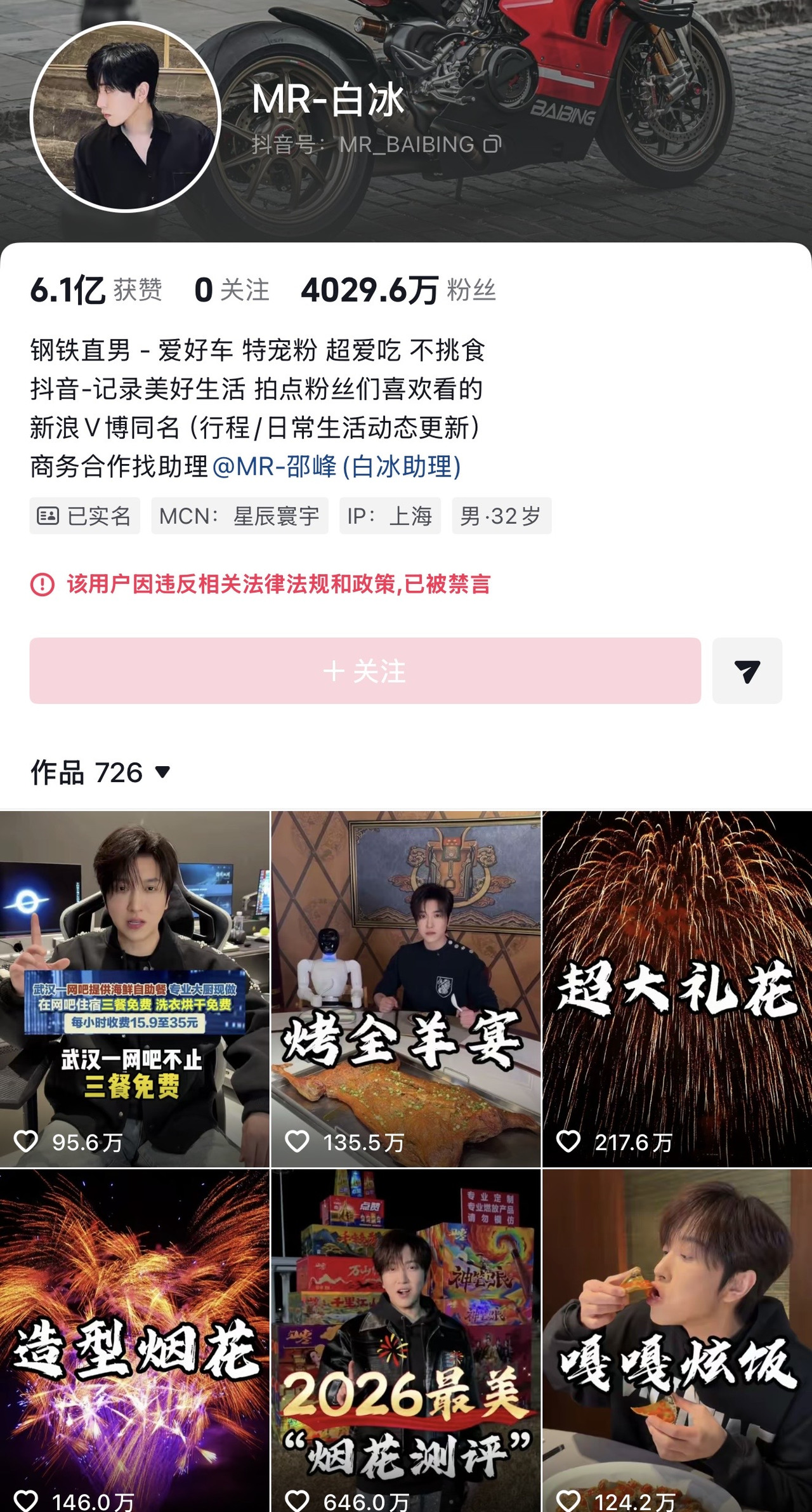View the 4029.6万 粉丝 followers list

click(398, 290)
